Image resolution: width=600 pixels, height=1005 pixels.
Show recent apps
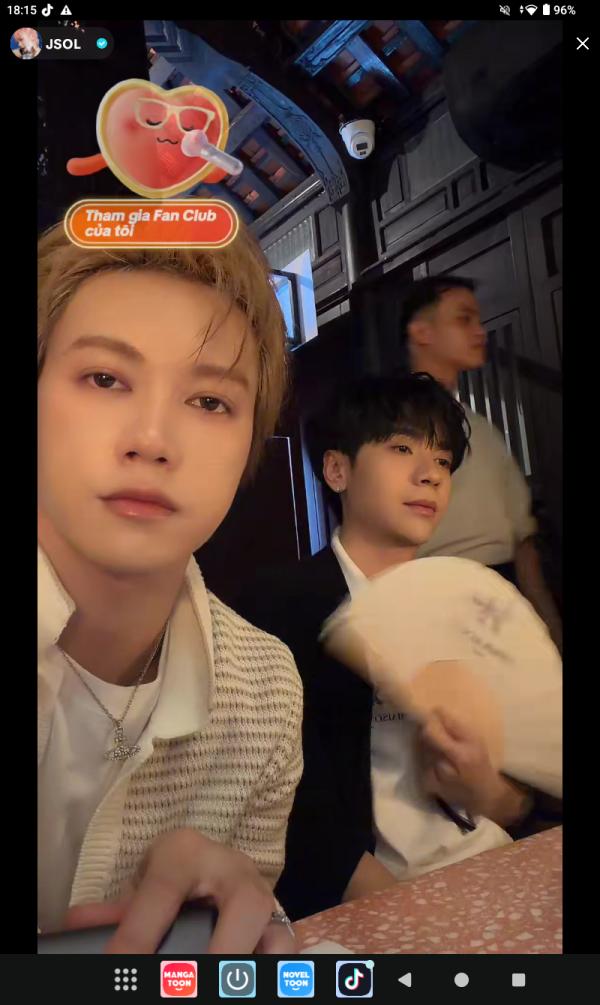[x=519, y=979]
